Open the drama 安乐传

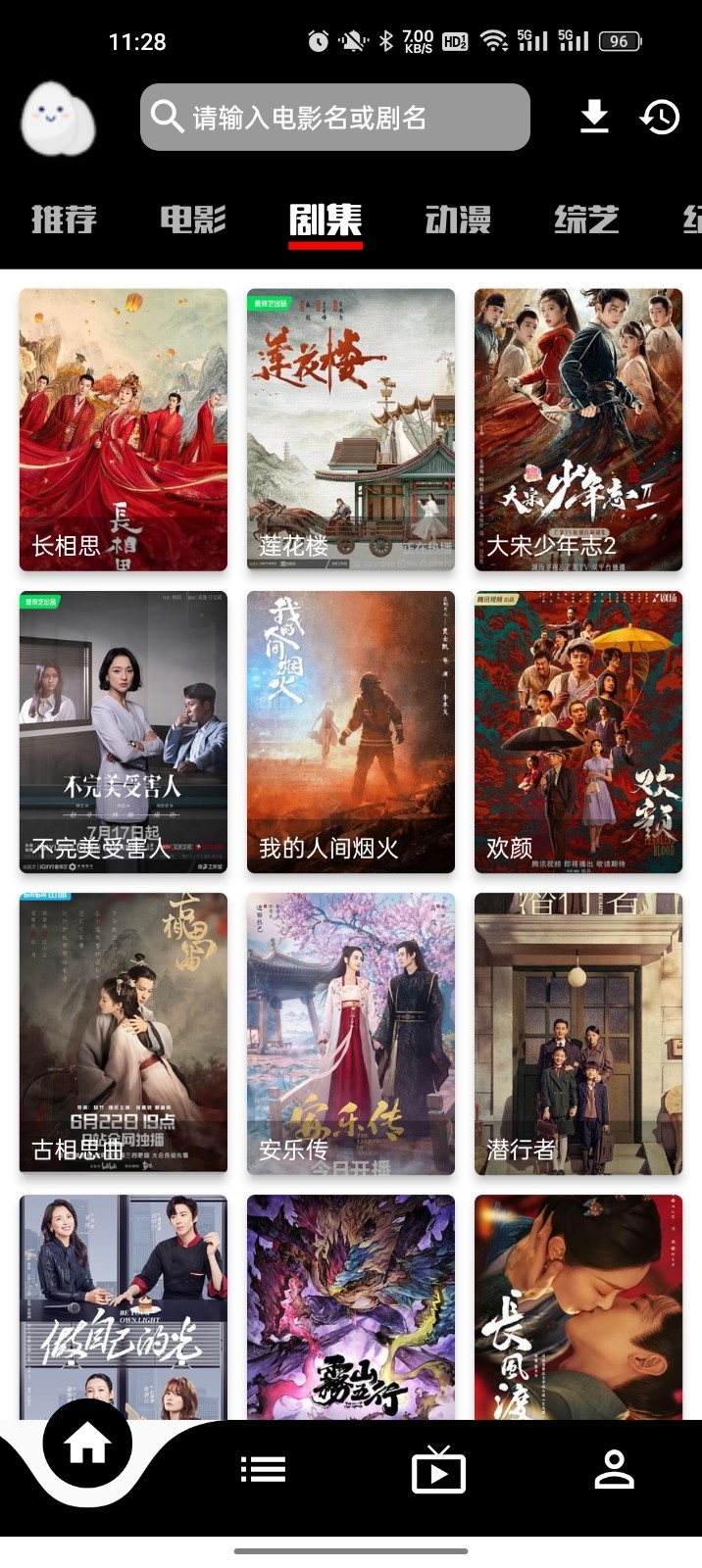pos(351,1033)
